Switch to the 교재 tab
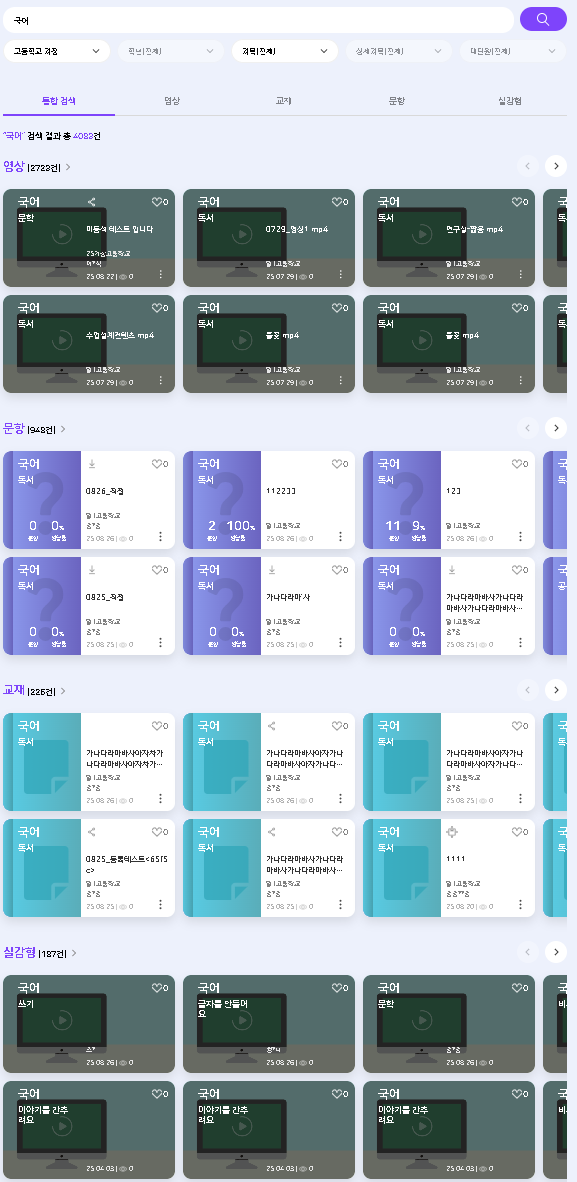Image resolution: width=577 pixels, height=1182 pixels. coord(284,100)
